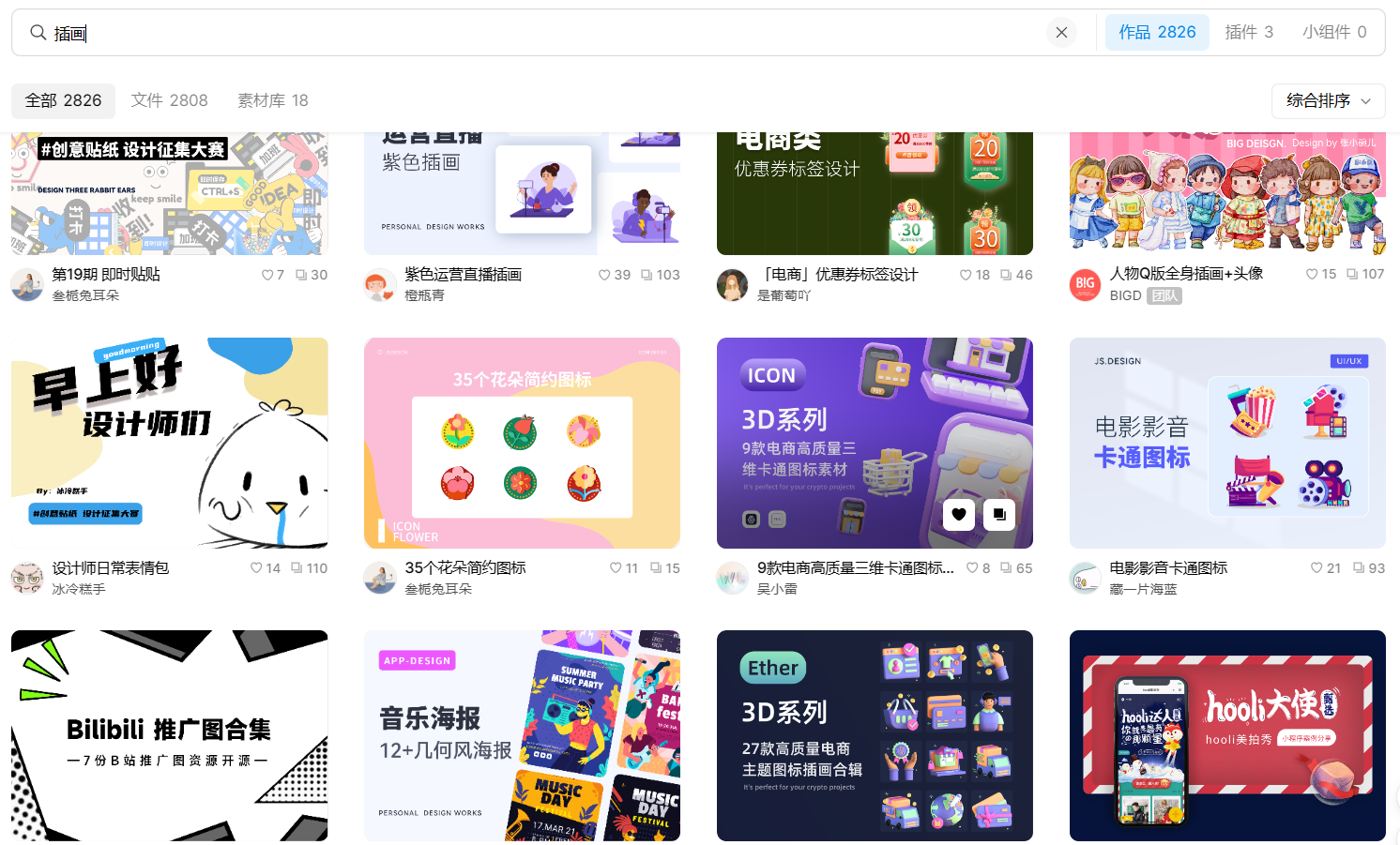Select the 全部 2826 filter

[63, 100]
